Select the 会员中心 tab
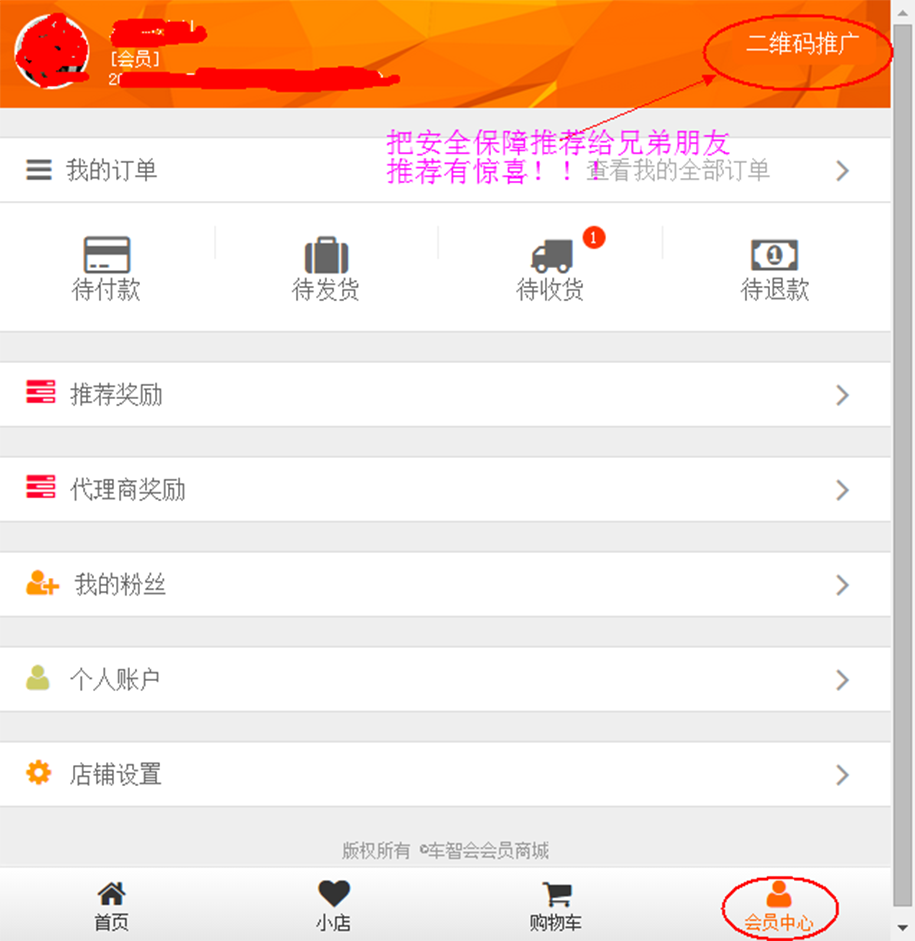915x941 pixels. click(x=778, y=906)
